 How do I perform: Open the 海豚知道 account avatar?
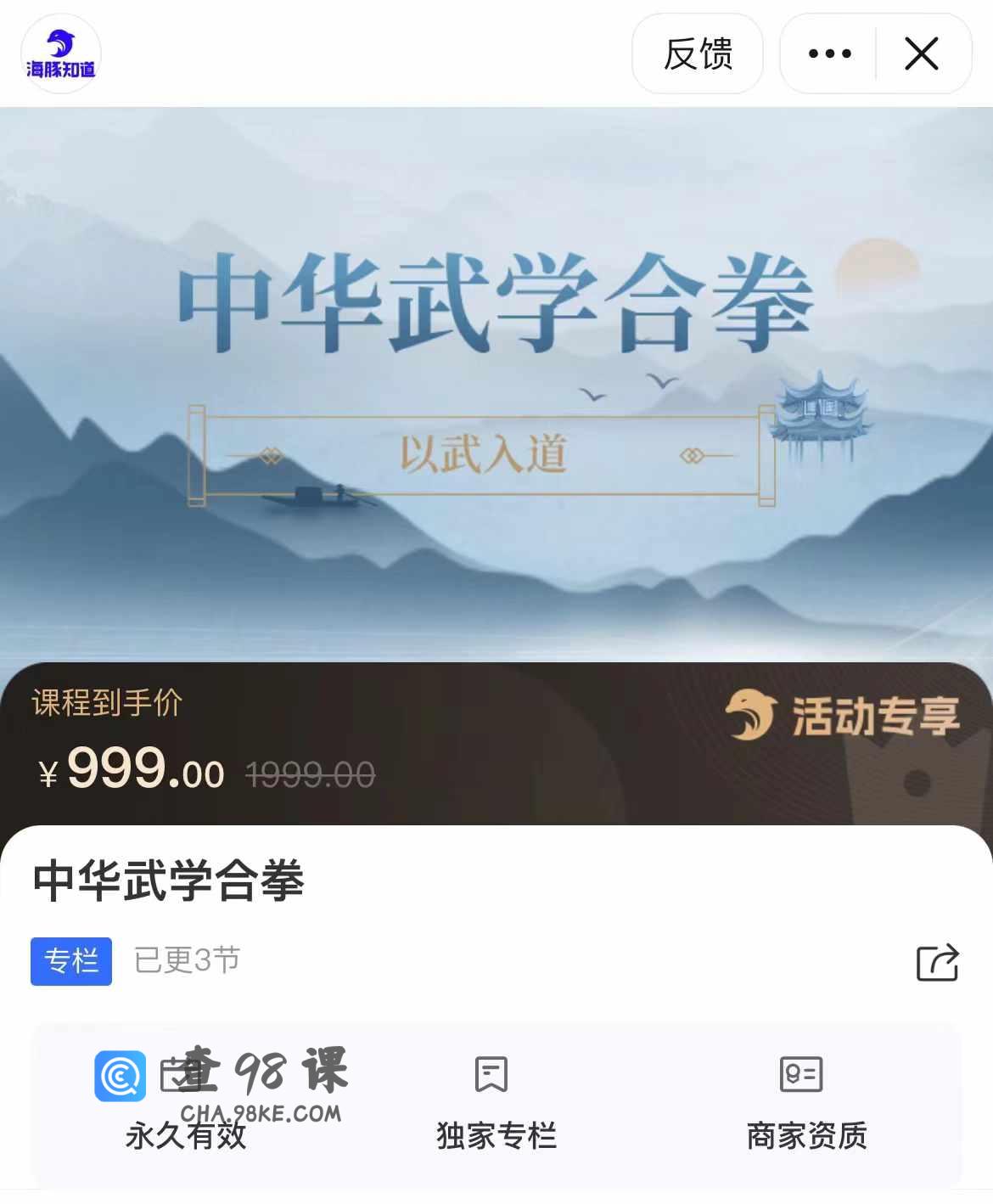[60, 53]
